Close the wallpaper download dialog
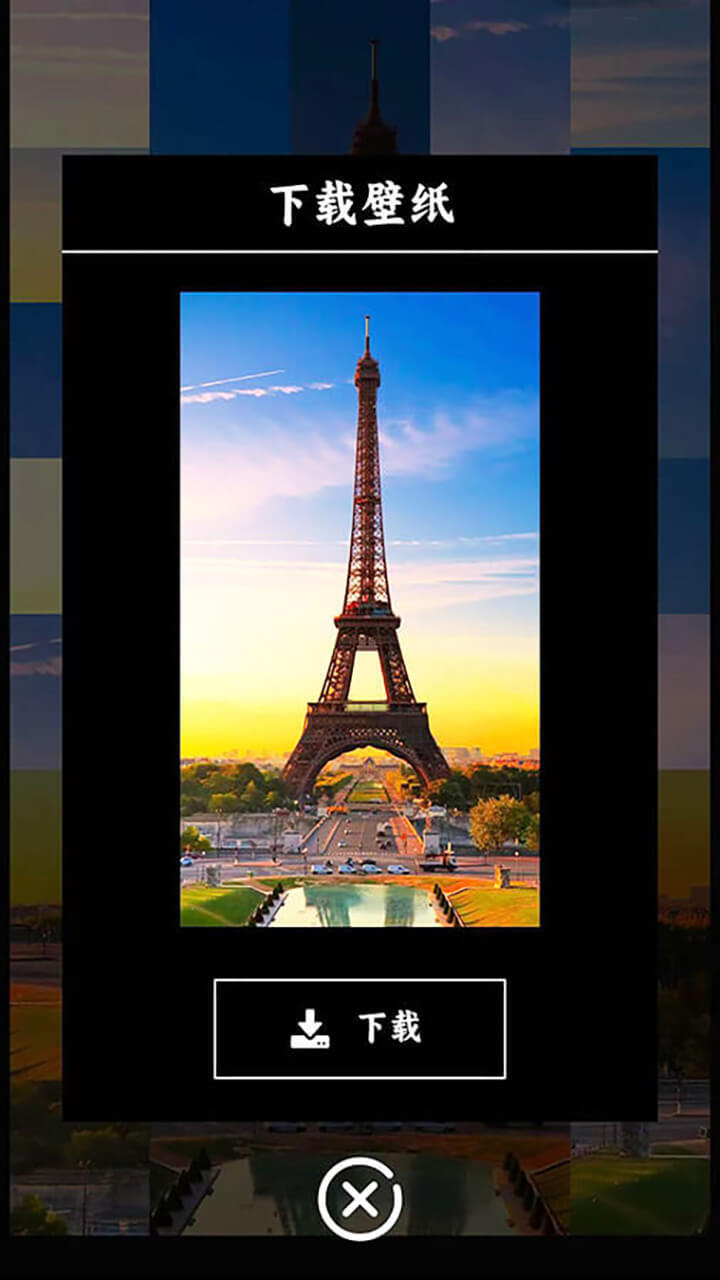720x1280 pixels. tap(360, 1198)
